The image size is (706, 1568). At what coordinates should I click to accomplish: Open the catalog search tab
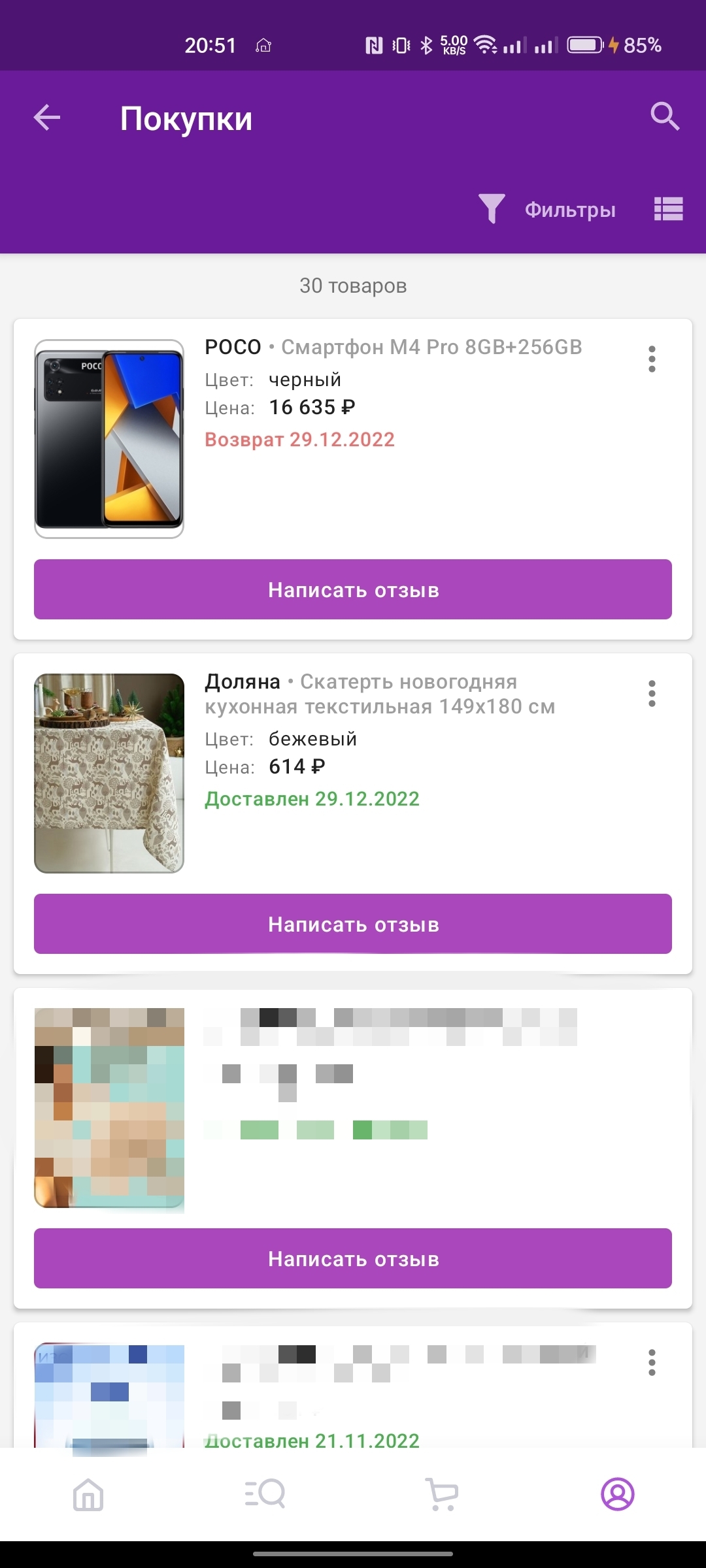click(265, 1494)
